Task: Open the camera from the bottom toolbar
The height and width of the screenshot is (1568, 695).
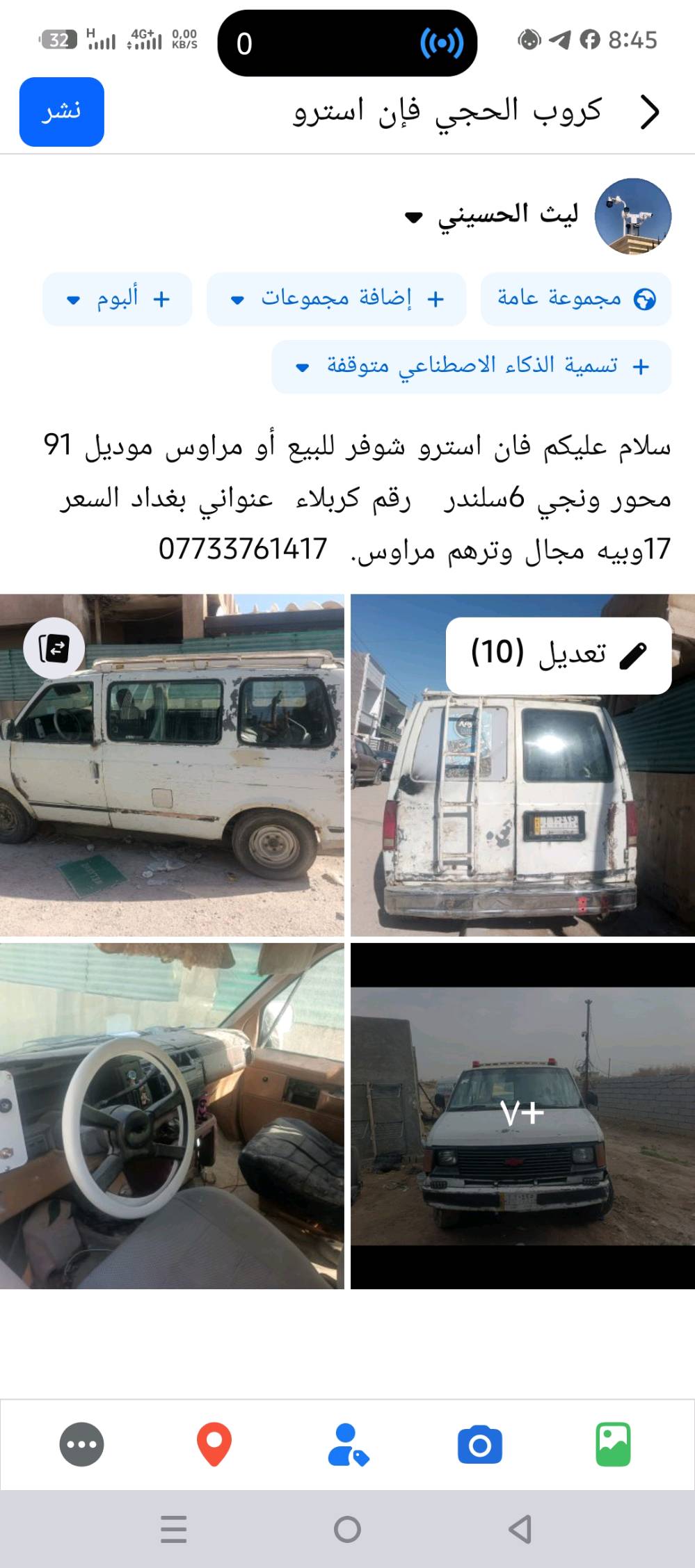Action: coord(479,1444)
